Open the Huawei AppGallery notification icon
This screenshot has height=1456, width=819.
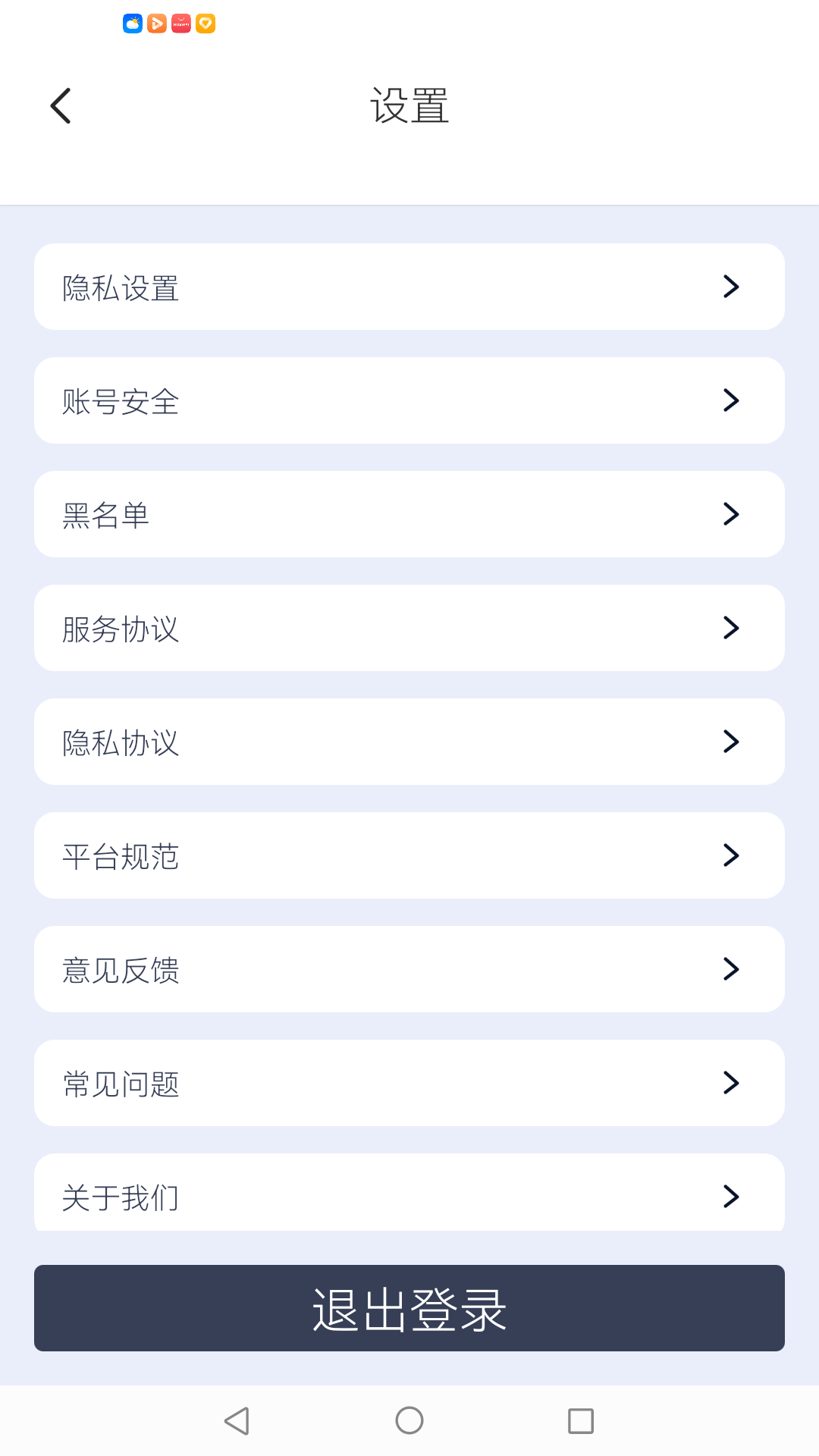182,24
